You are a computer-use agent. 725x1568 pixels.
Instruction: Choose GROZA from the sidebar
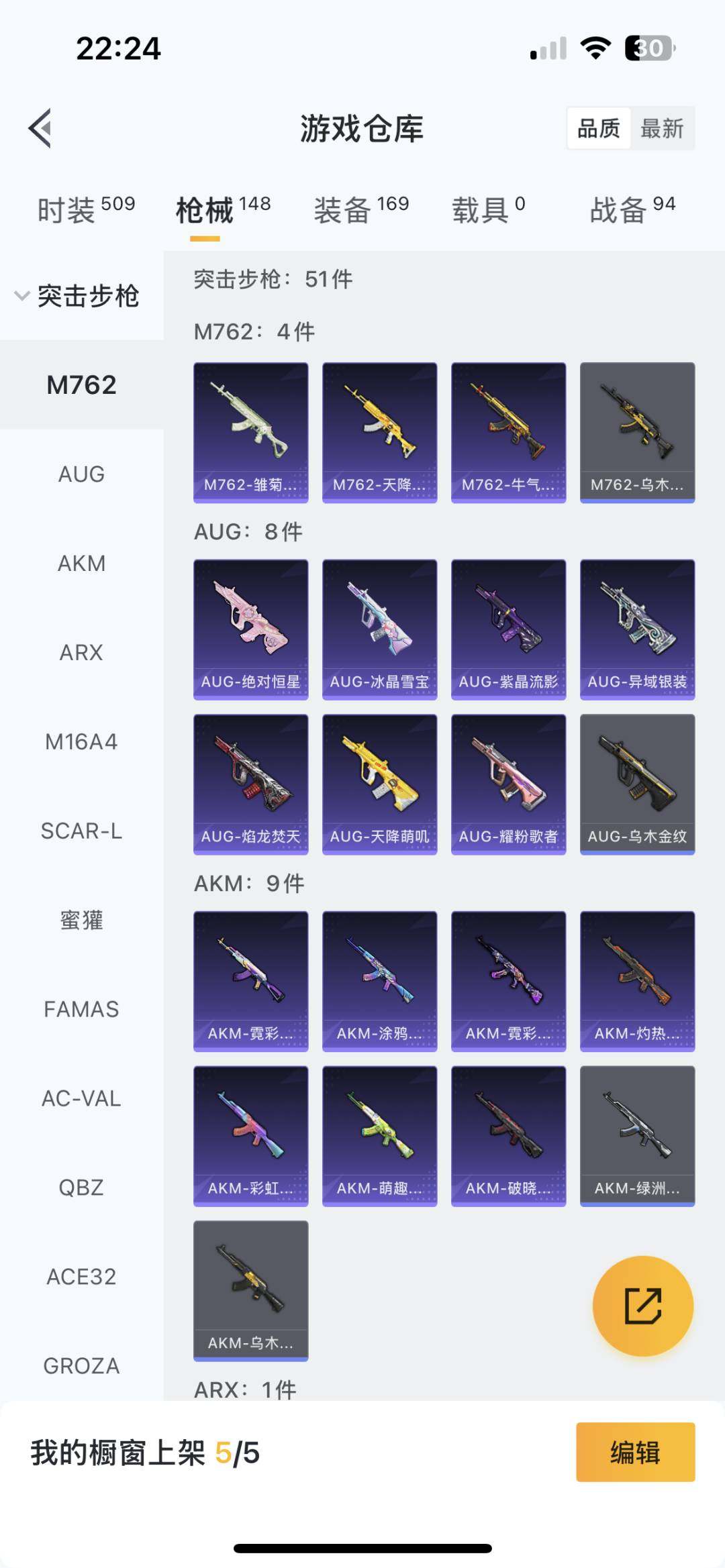(81, 1366)
